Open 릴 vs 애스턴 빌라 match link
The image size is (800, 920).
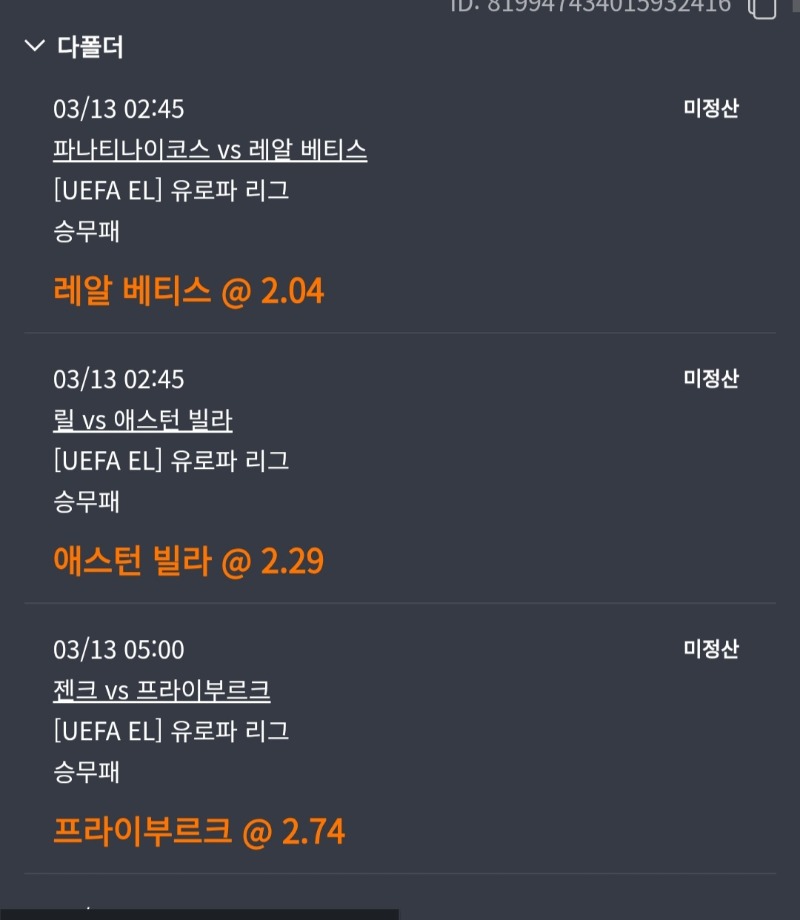point(143,421)
